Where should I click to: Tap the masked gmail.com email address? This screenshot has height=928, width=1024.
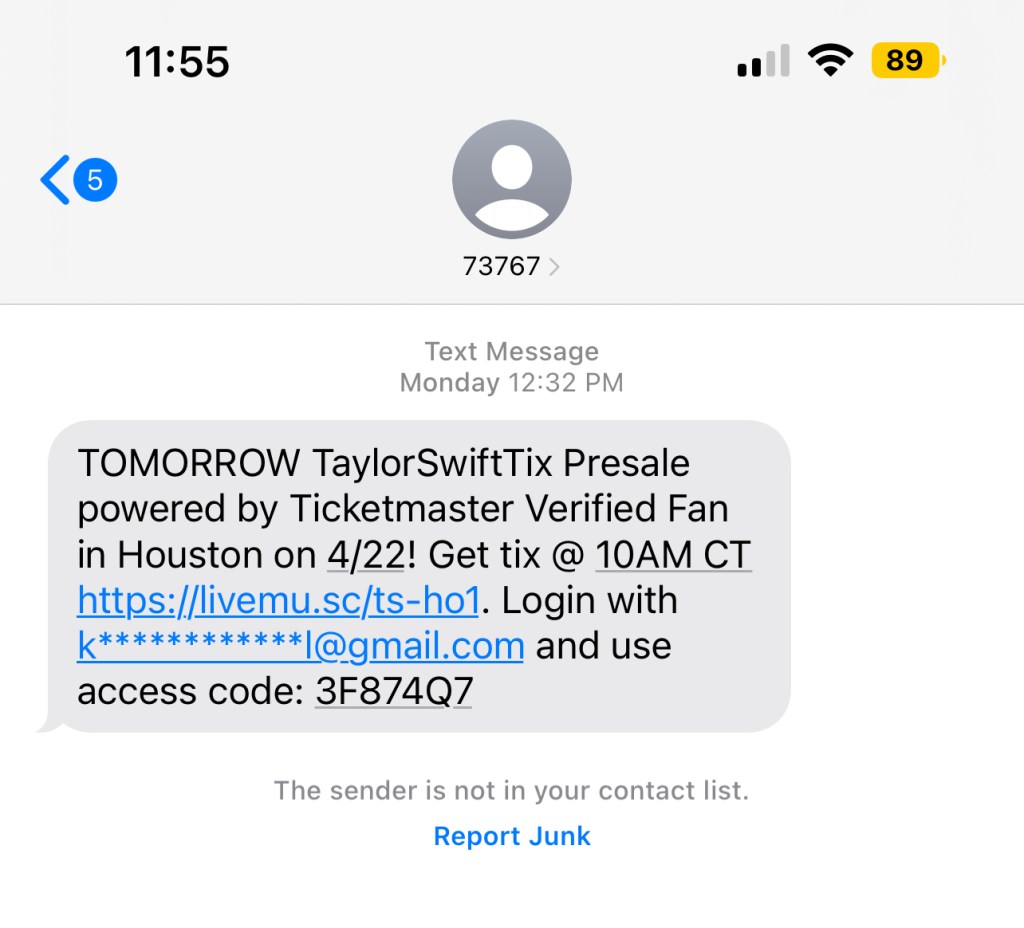click(300, 645)
